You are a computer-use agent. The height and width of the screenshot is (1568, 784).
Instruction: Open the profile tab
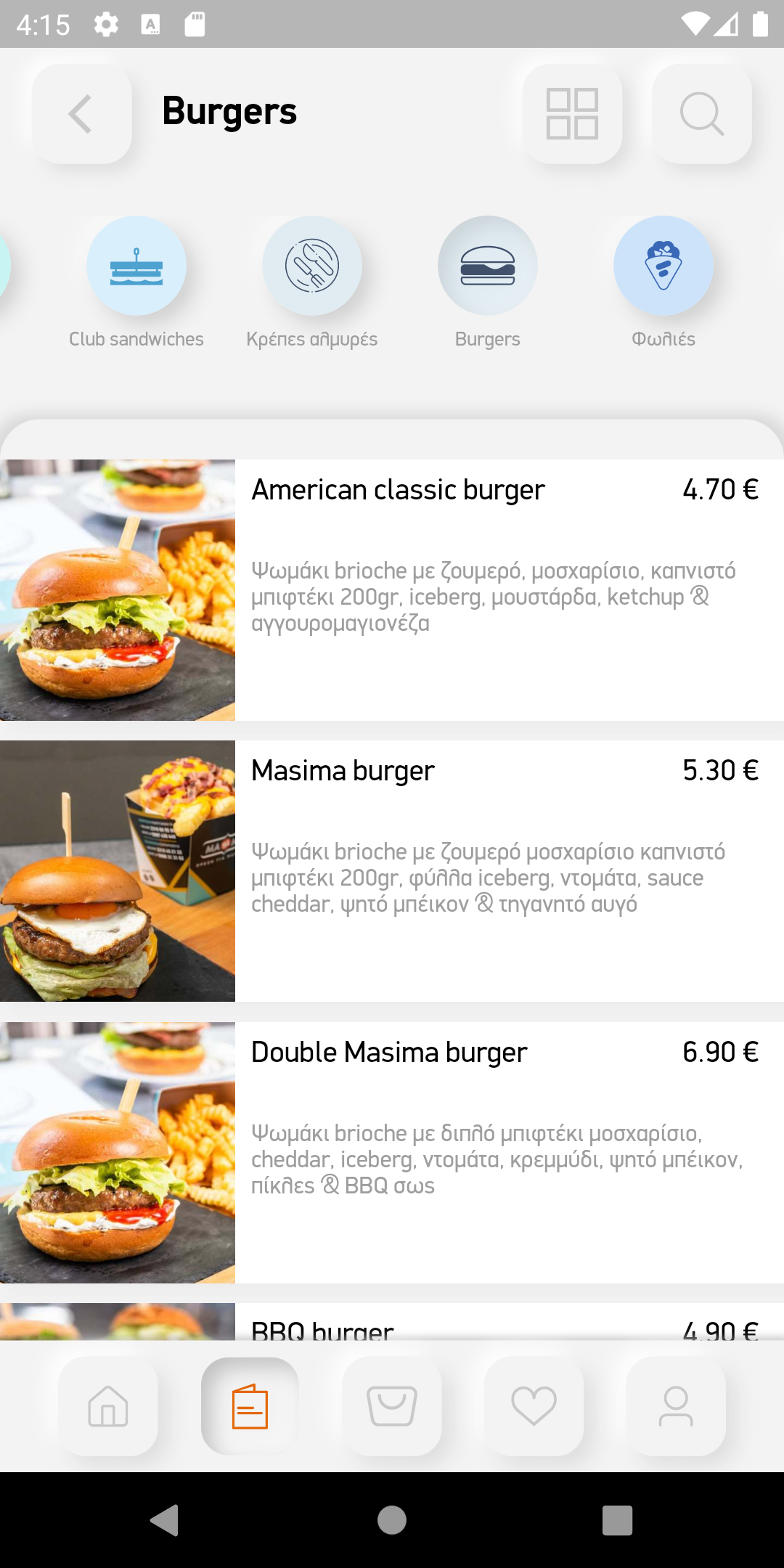(676, 1406)
